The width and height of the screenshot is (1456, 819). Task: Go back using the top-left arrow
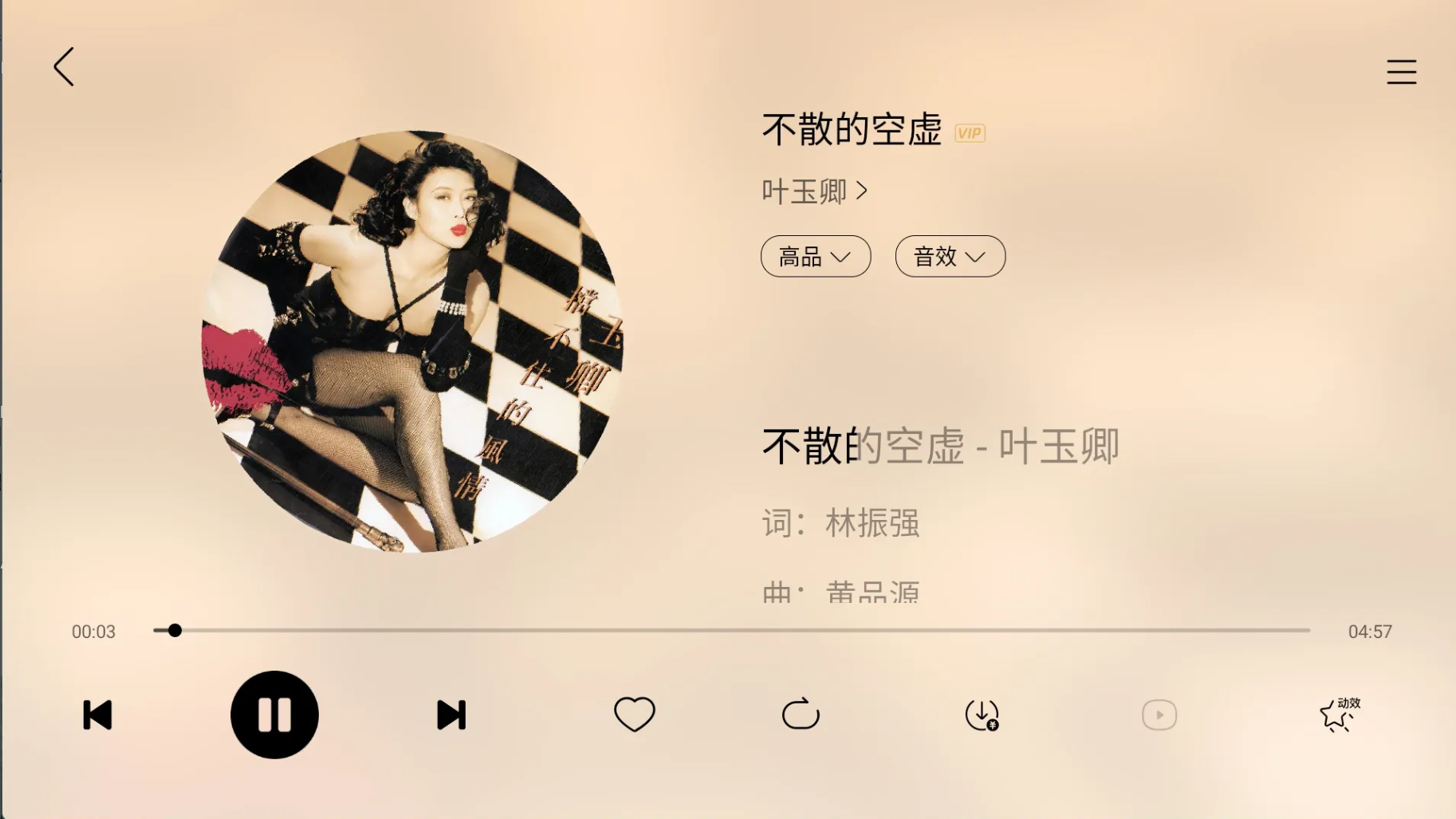64,66
